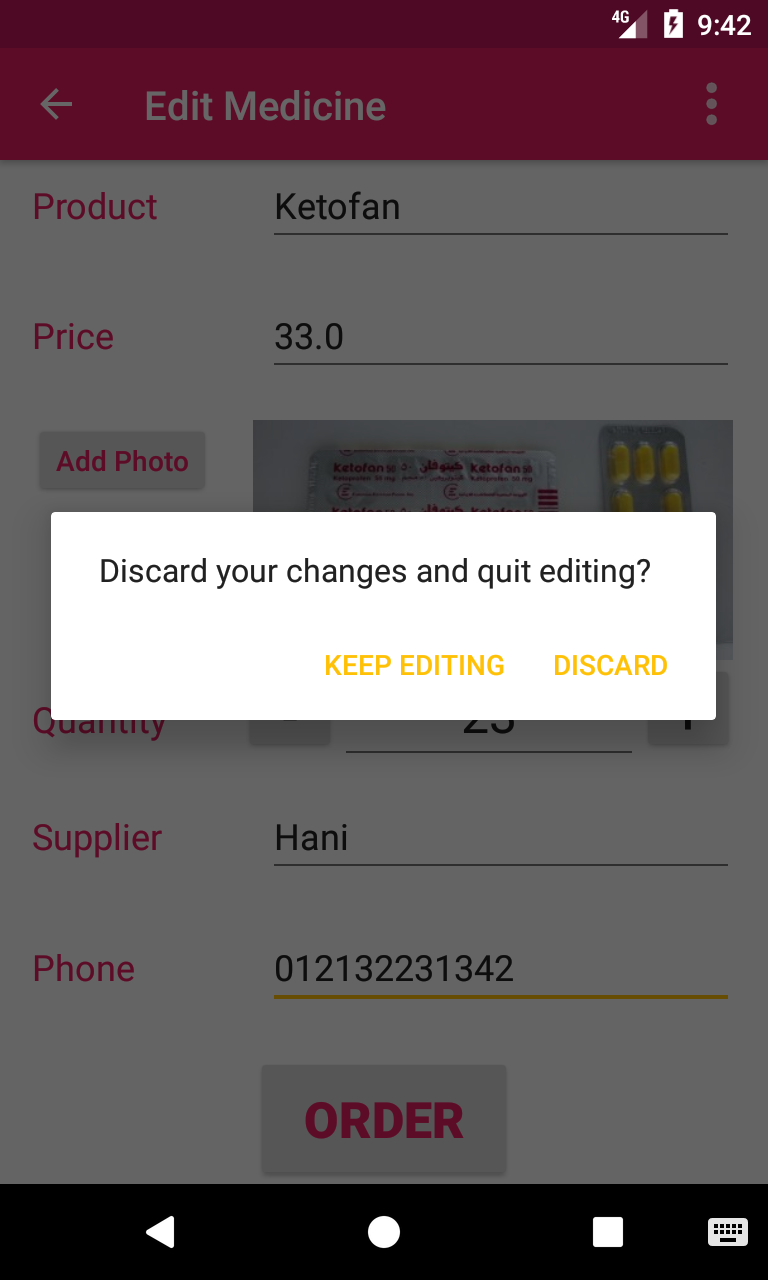Go back with the system back button
The height and width of the screenshot is (1280, 768).
[160, 1232]
